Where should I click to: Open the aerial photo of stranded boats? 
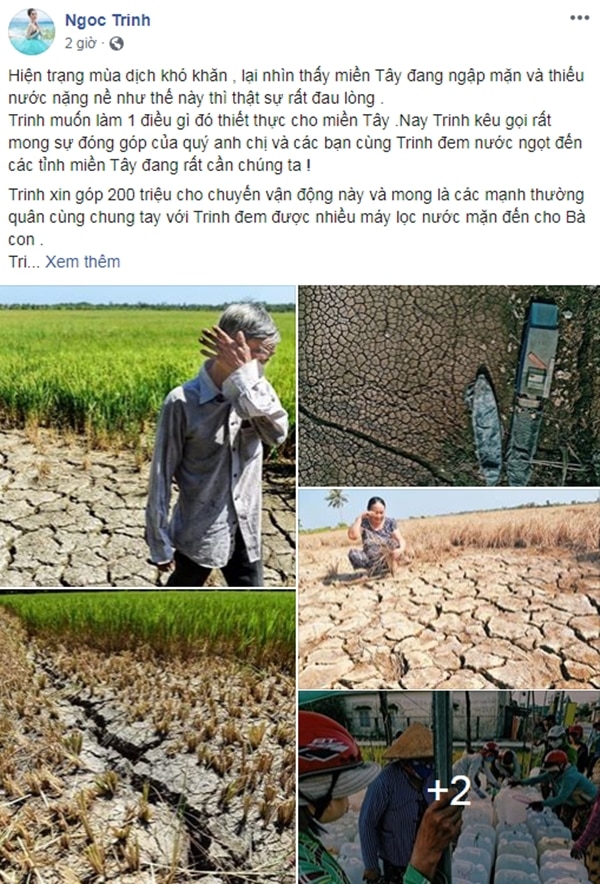(449, 386)
